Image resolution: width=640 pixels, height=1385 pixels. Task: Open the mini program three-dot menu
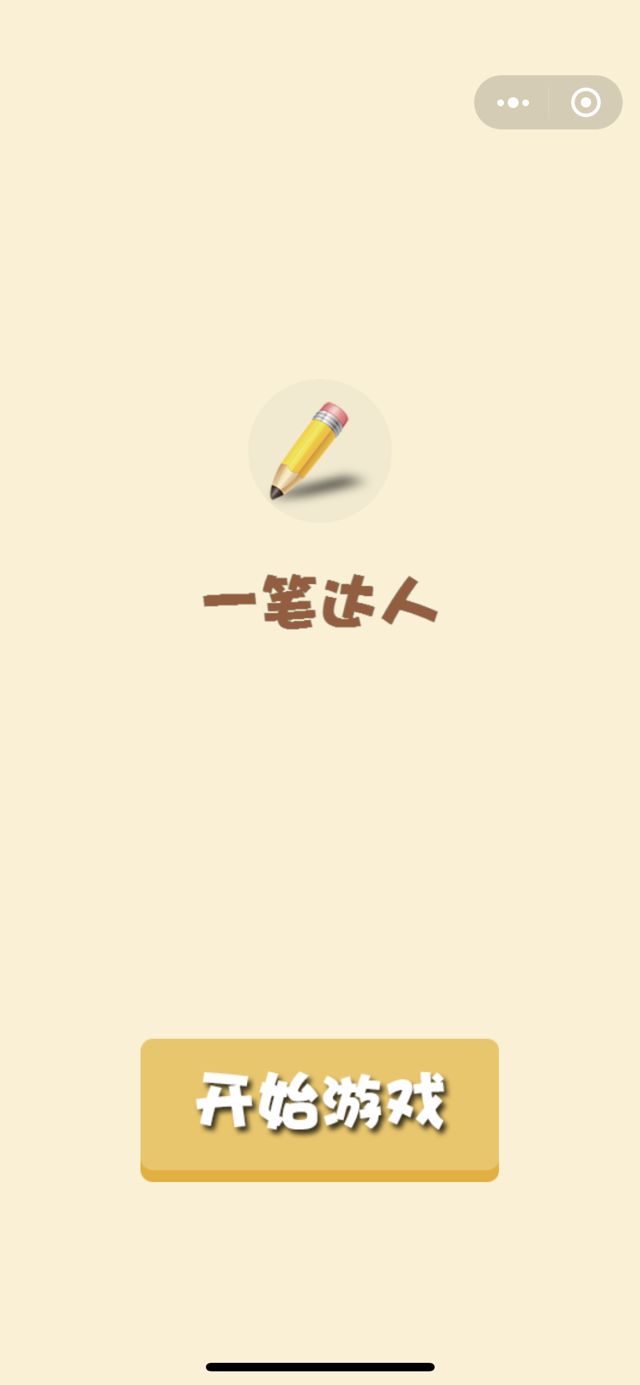pyautogui.click(x=513, y=102)
